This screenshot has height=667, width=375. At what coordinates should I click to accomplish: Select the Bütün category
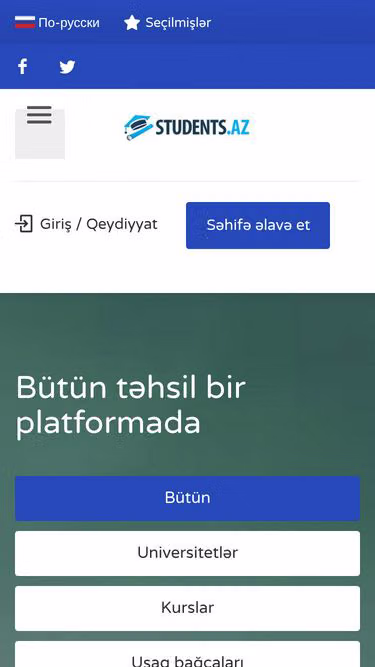[x=188, y=498]
